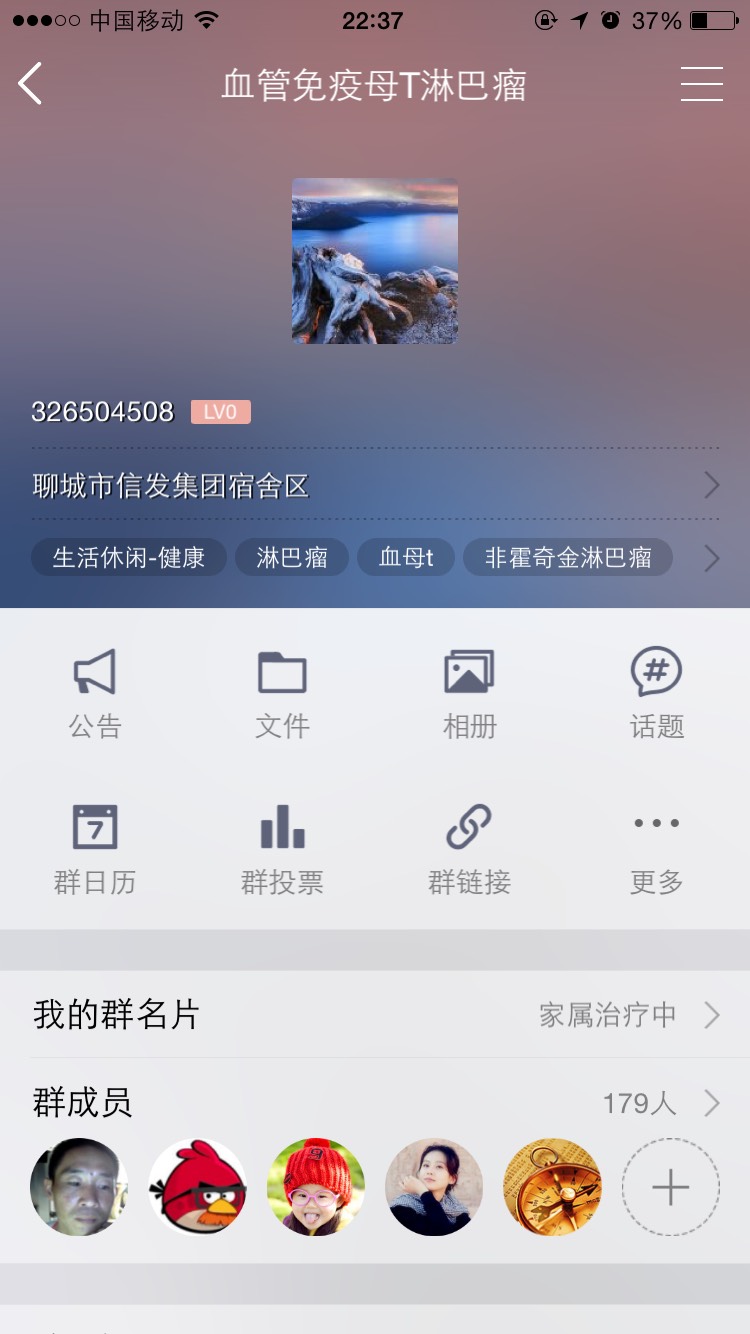
Task: Open the group location 聊城市信发集团宿舍区
Action: pyautogui.click(x=375, y=486)
